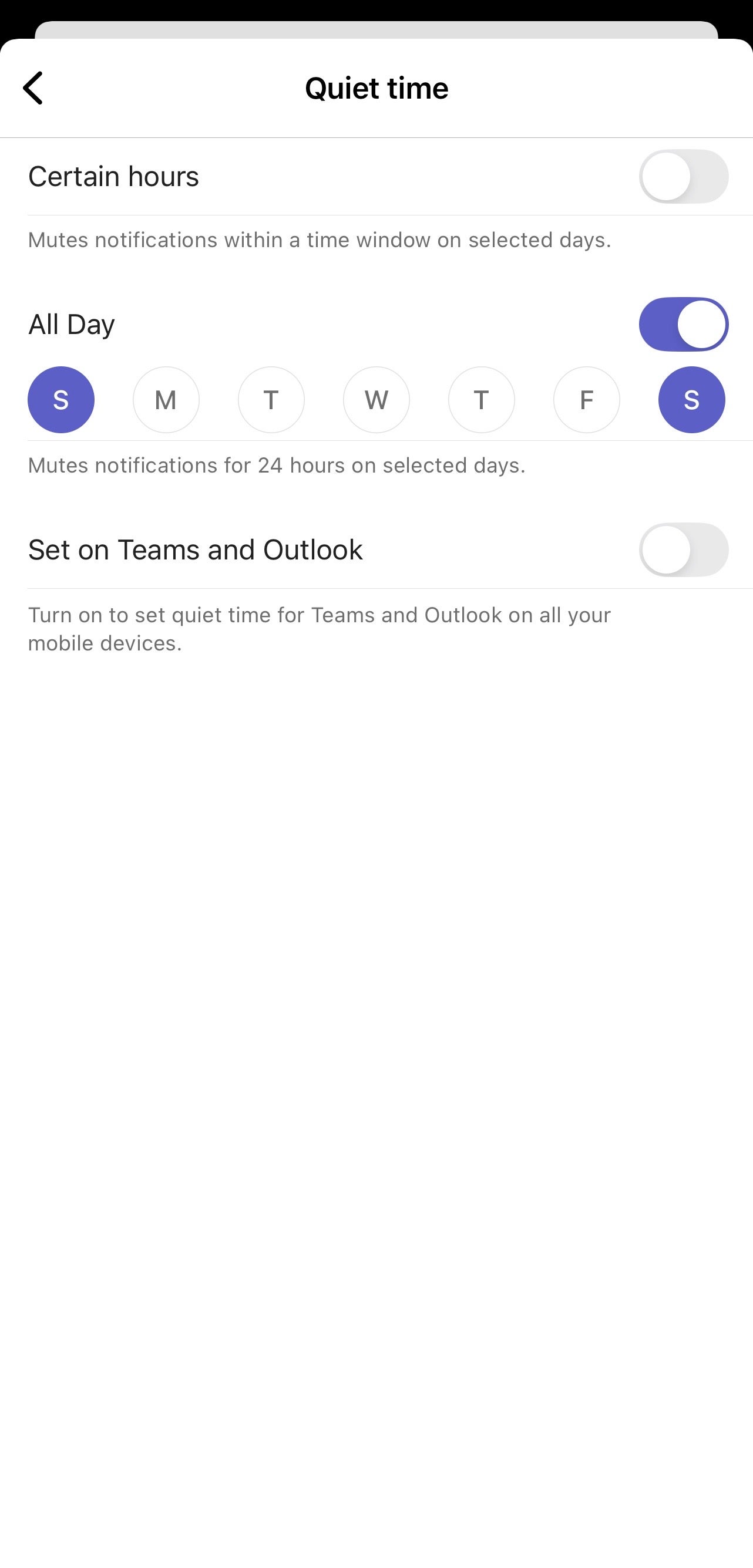Deselect Saturday in the day picker
The width and height of the screenshot is (753, 1568).
691,400
